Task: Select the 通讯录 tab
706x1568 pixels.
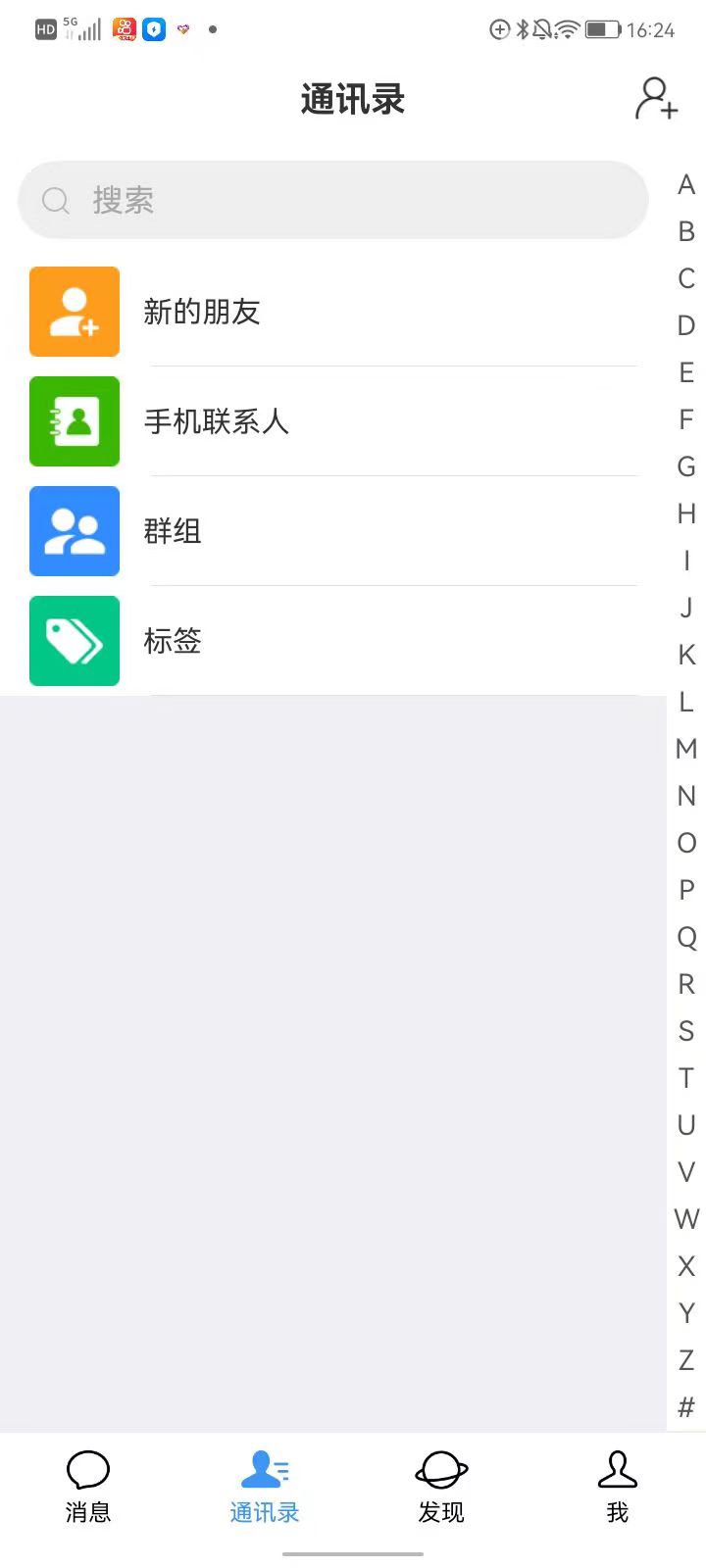Action: (264, 1488)
